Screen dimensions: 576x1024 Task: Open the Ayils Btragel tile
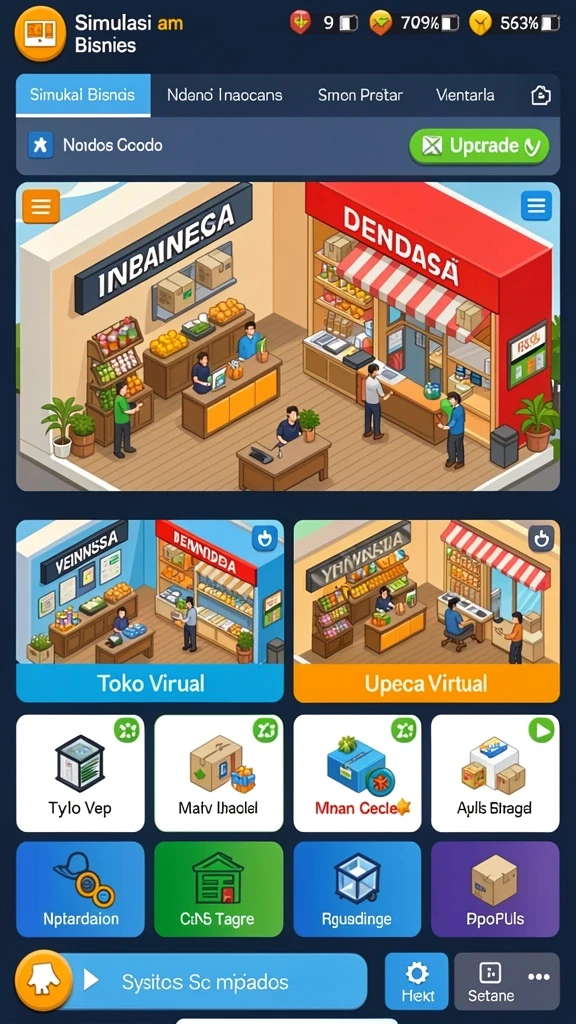tap(495, 773)
